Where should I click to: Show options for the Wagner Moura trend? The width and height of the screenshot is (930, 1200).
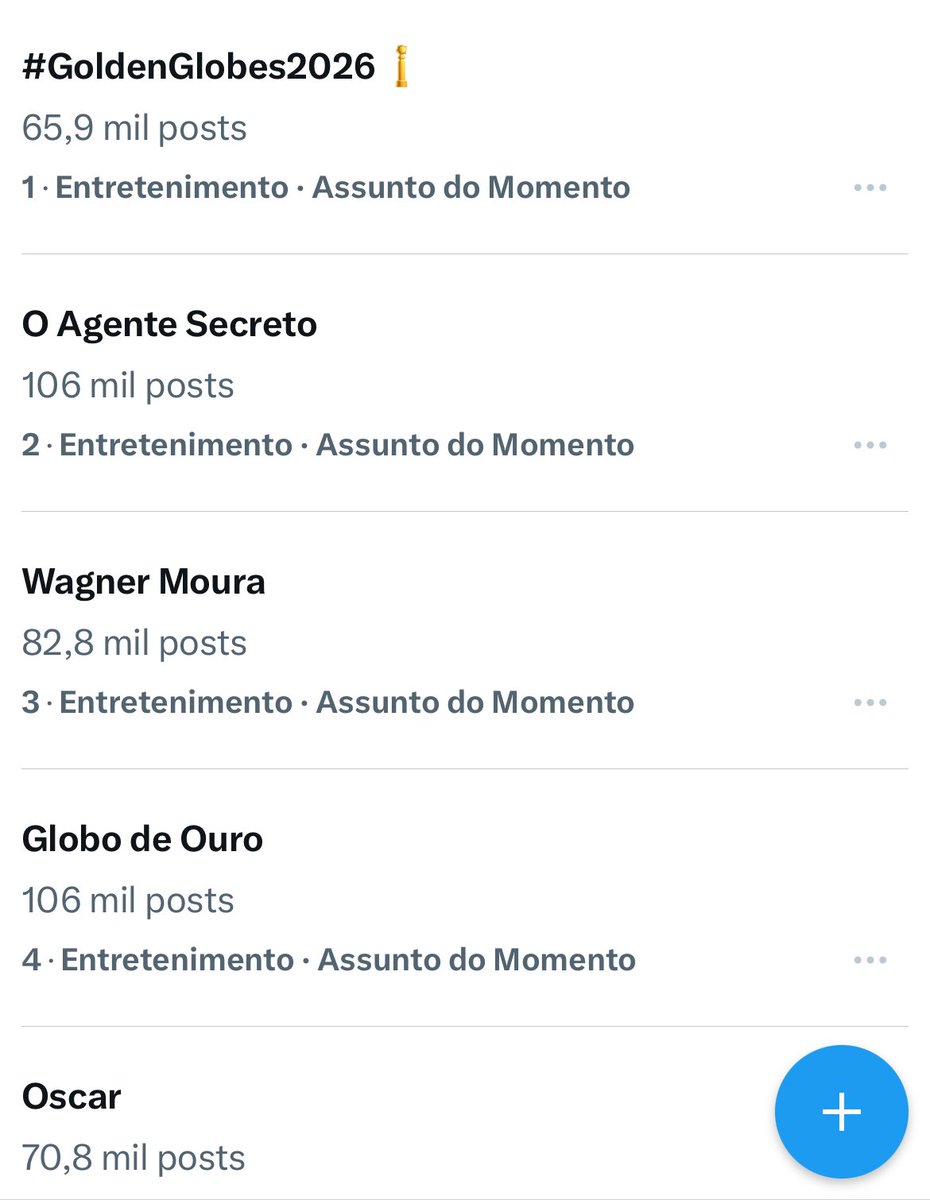870,703
